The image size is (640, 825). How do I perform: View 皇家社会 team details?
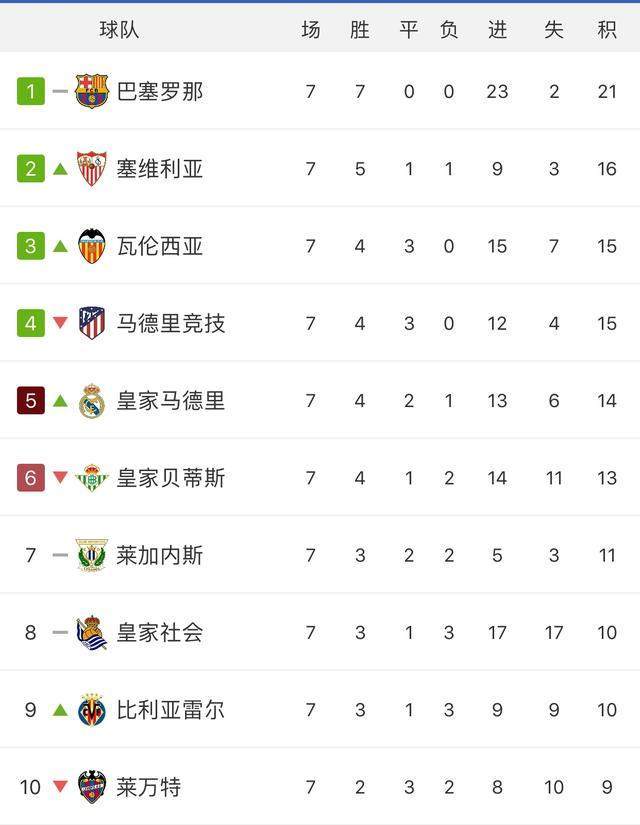tap(160, 632)
